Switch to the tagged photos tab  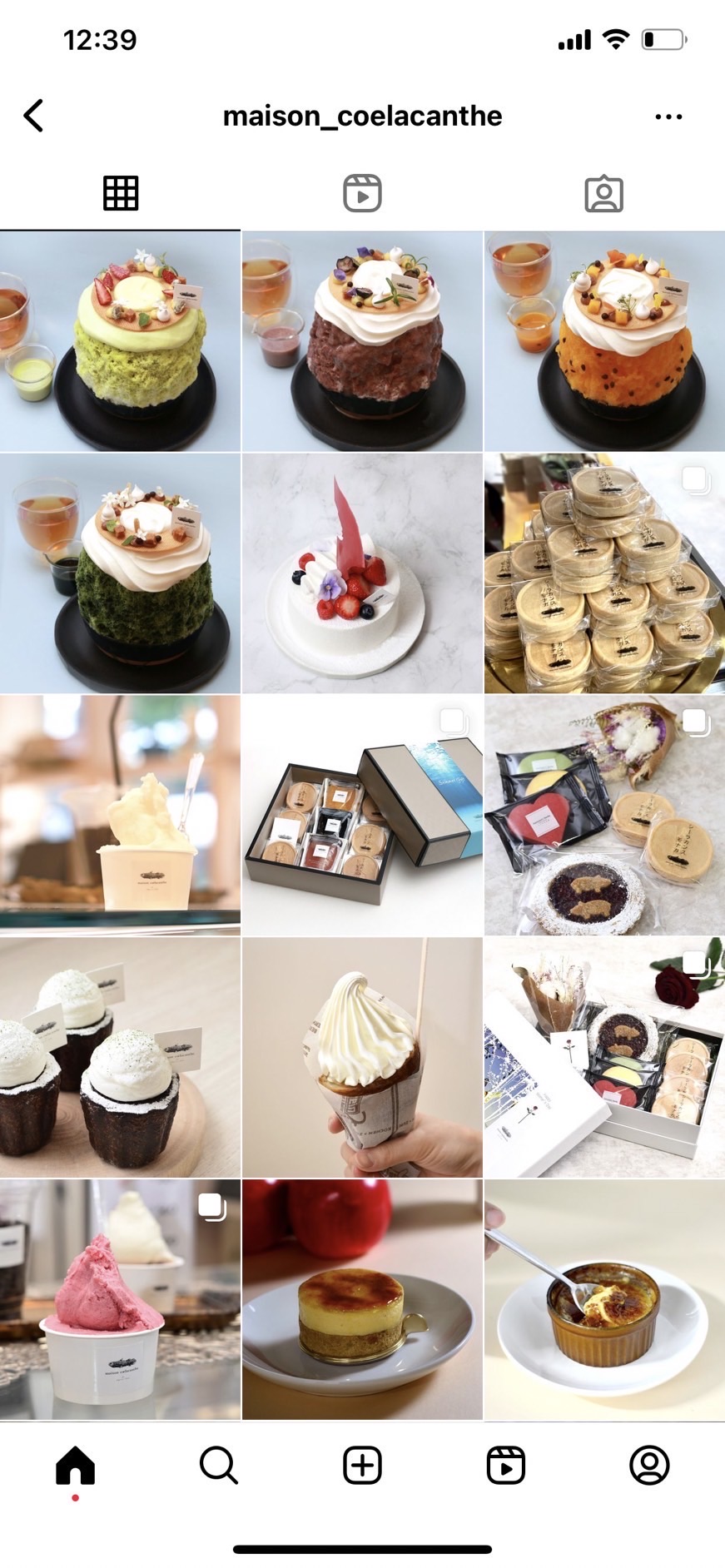603,193
